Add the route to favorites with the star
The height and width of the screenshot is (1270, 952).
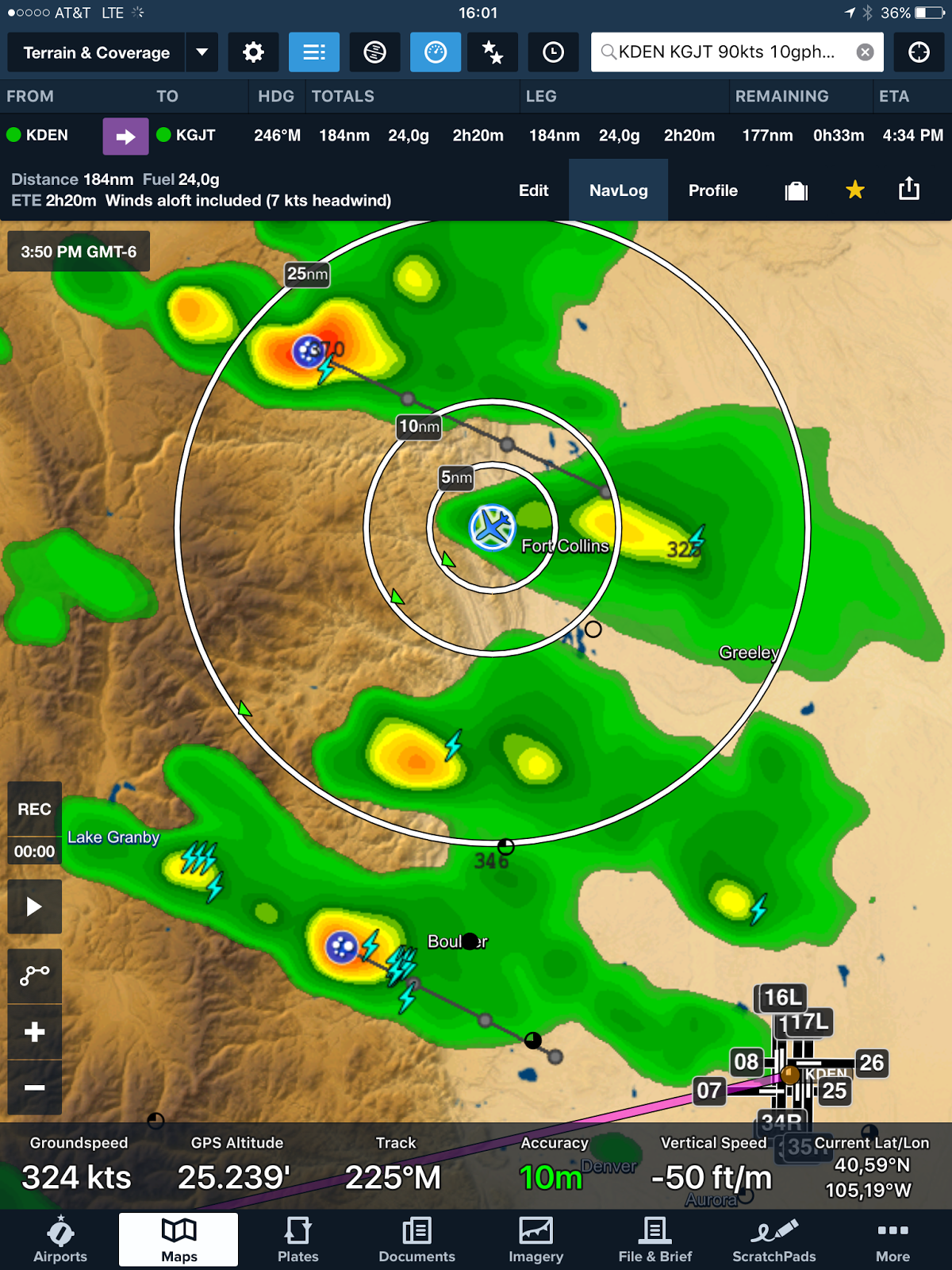pos(854,190)
